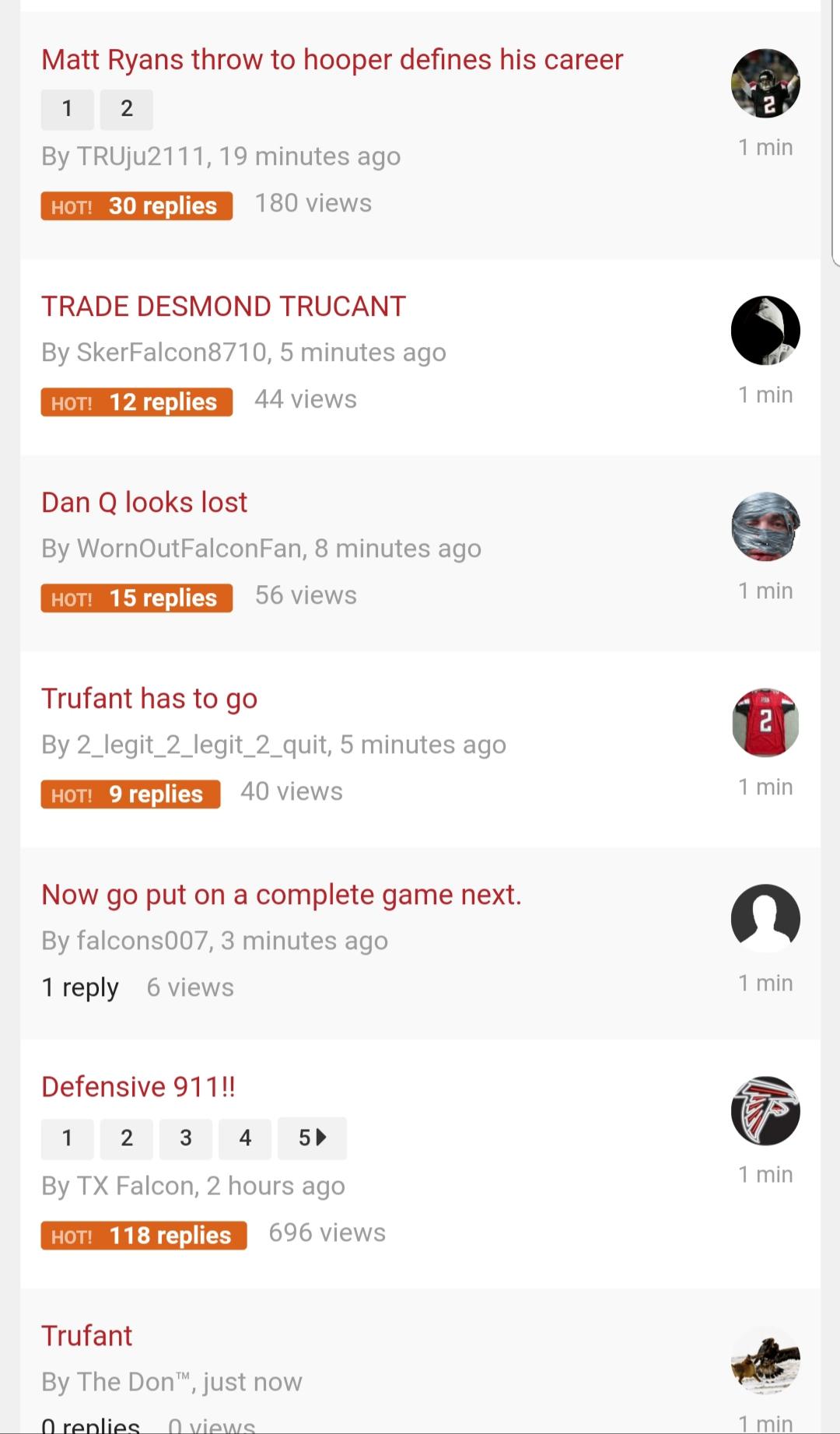840x1434 pixels.
Task: Open the "Trufant" thread by The Don
Action: coord(86,1336)
